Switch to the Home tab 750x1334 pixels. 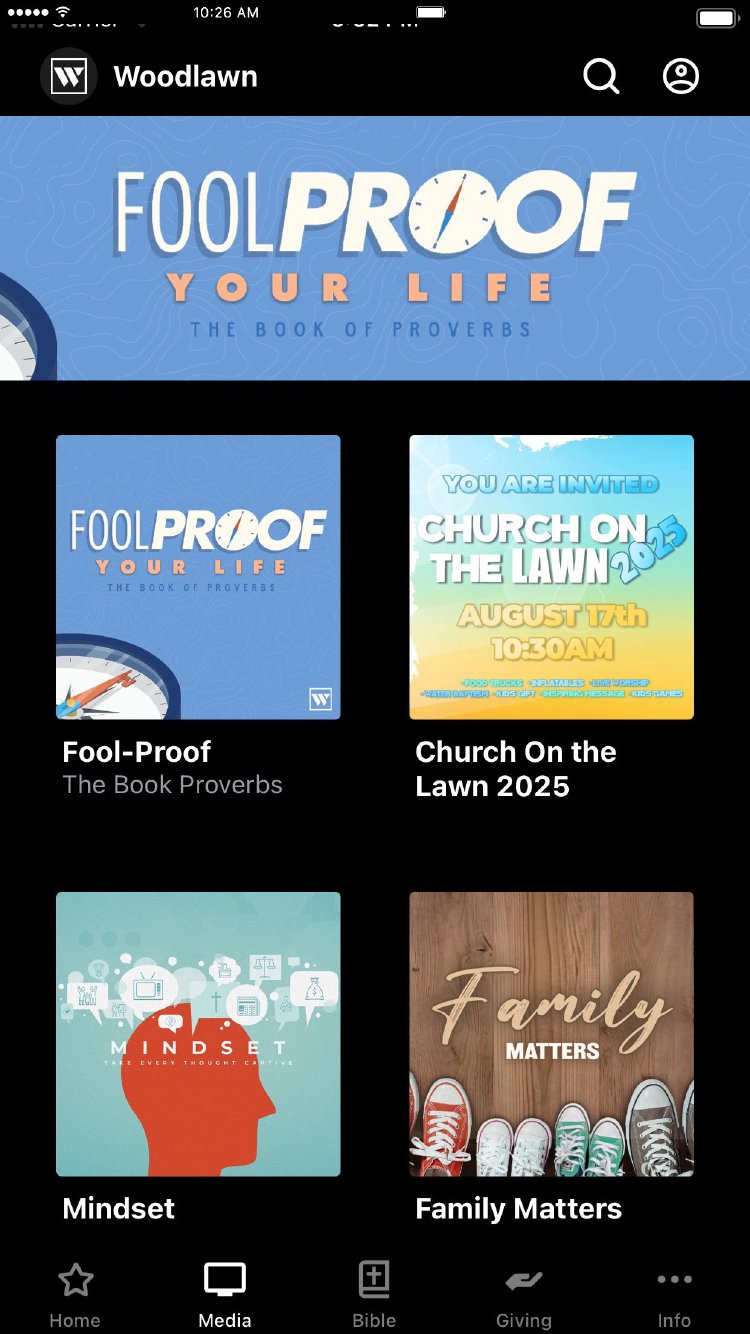click(75, 1294)
